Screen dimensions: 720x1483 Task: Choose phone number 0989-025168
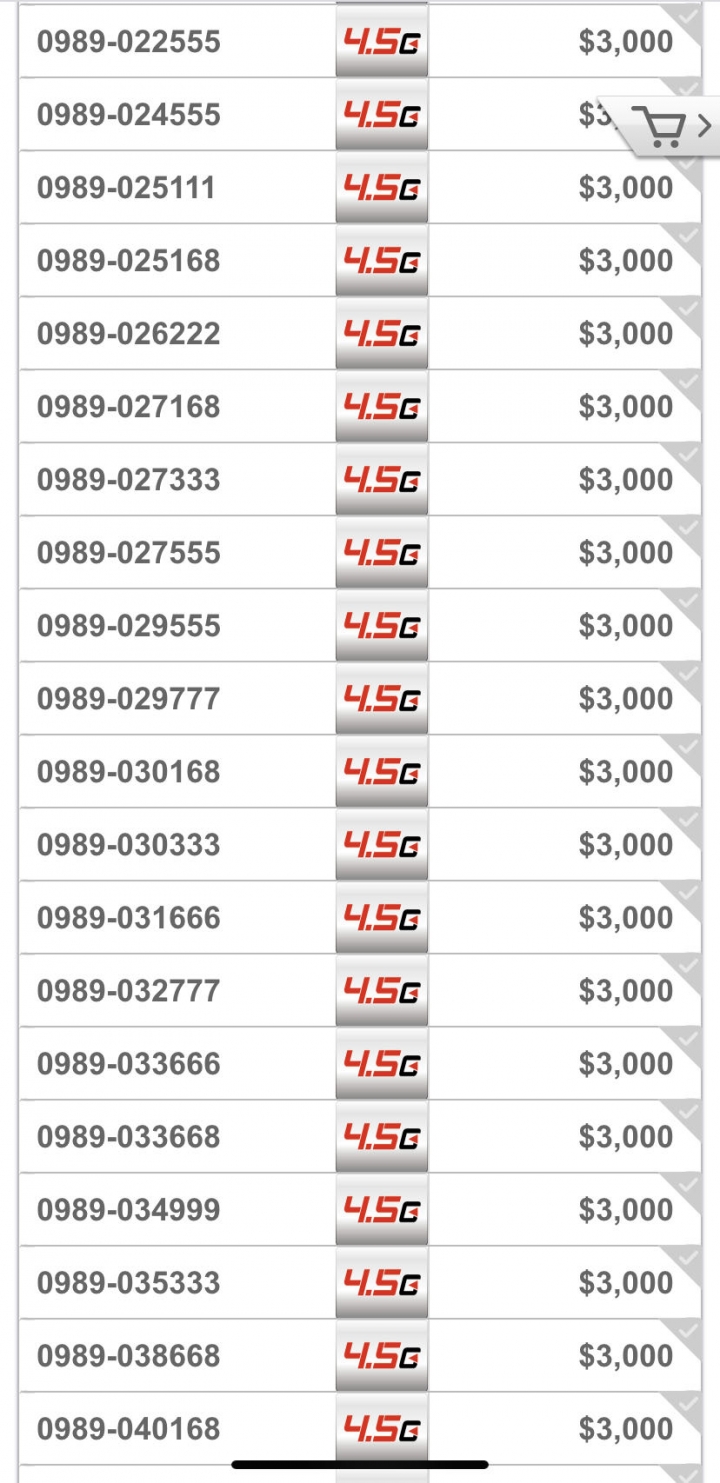tap(360, 260)
